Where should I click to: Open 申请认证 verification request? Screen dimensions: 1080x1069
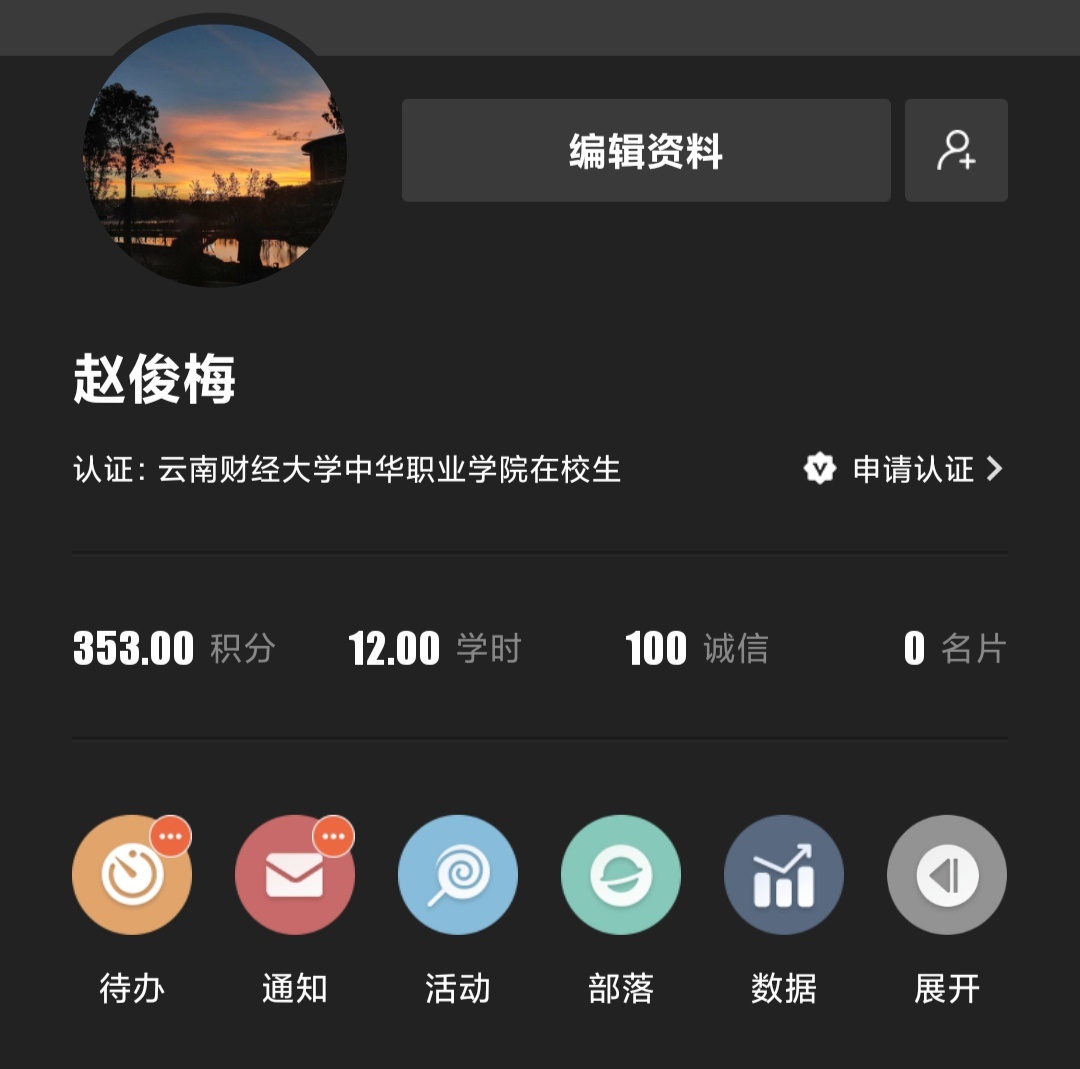click(904, 469)
